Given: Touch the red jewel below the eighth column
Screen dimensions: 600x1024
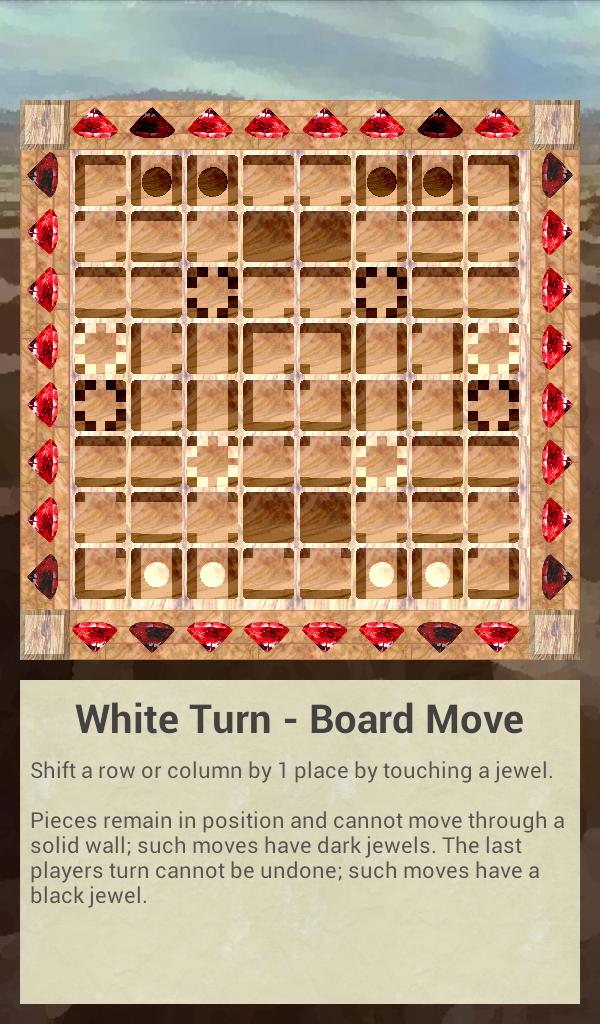Looking at the screenshot, I should [497, 635].
